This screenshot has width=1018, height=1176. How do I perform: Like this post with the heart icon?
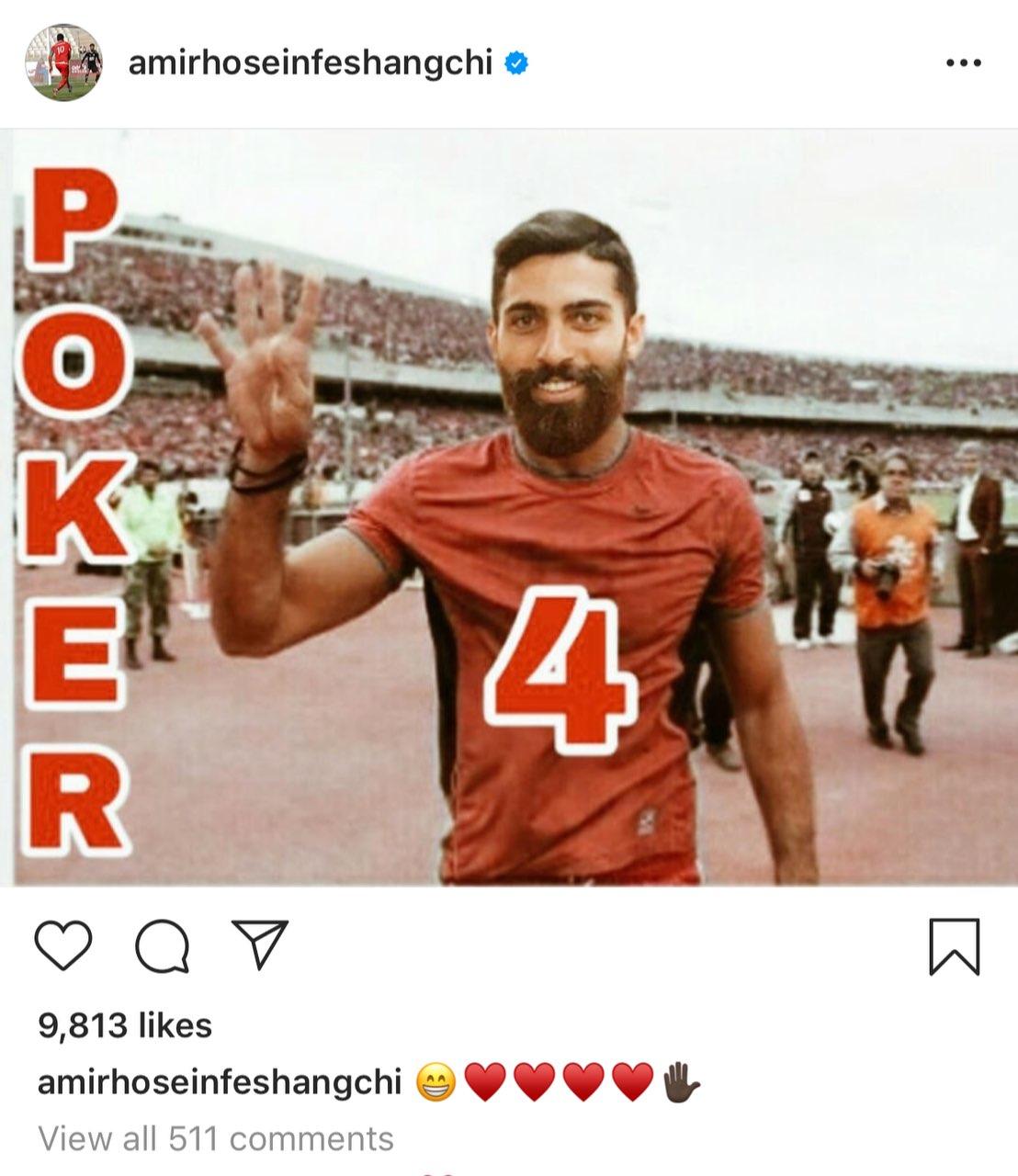pyautogui.click(x=63, y=947)
